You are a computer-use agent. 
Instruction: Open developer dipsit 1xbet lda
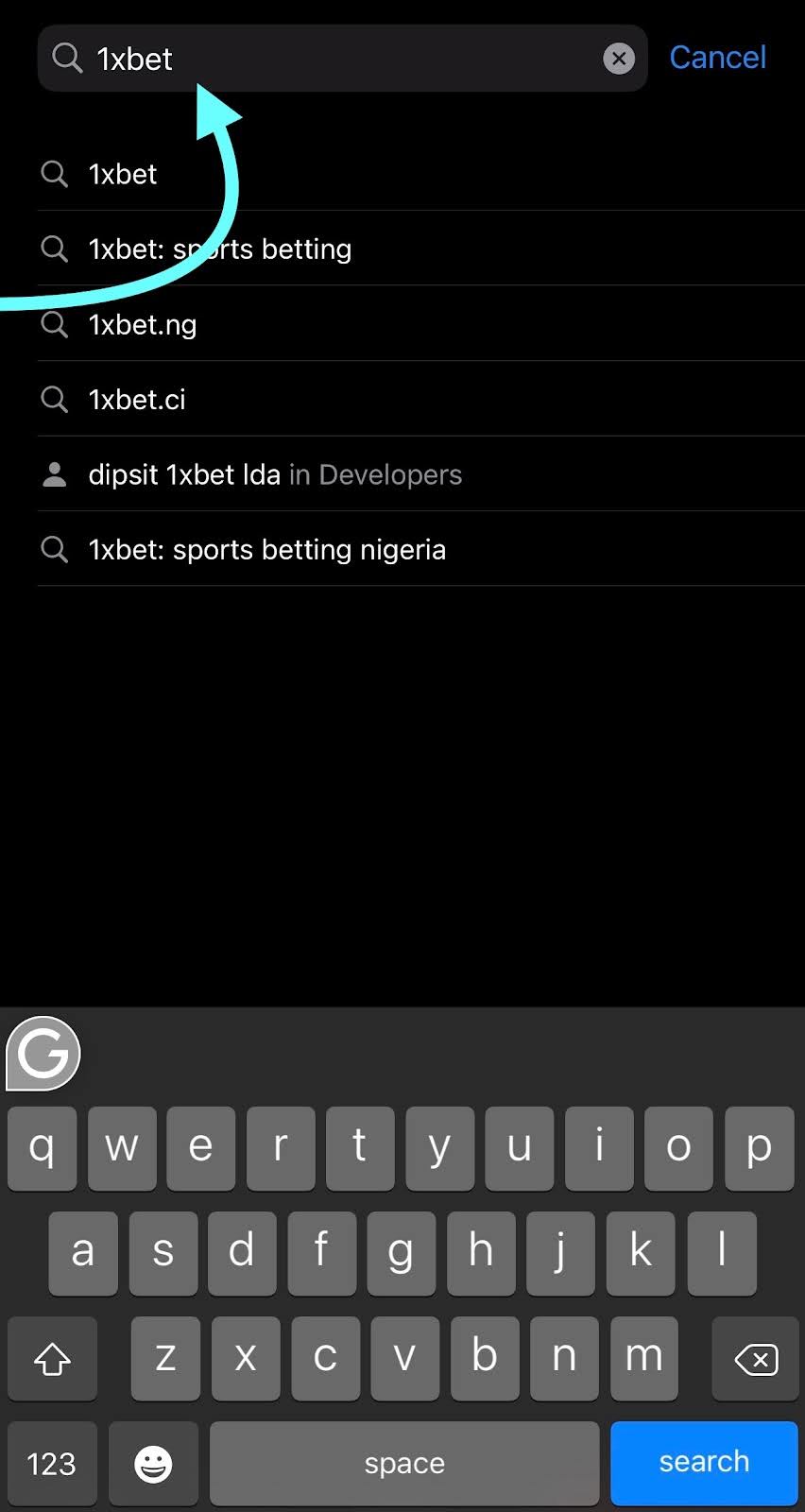coord(274,474)
